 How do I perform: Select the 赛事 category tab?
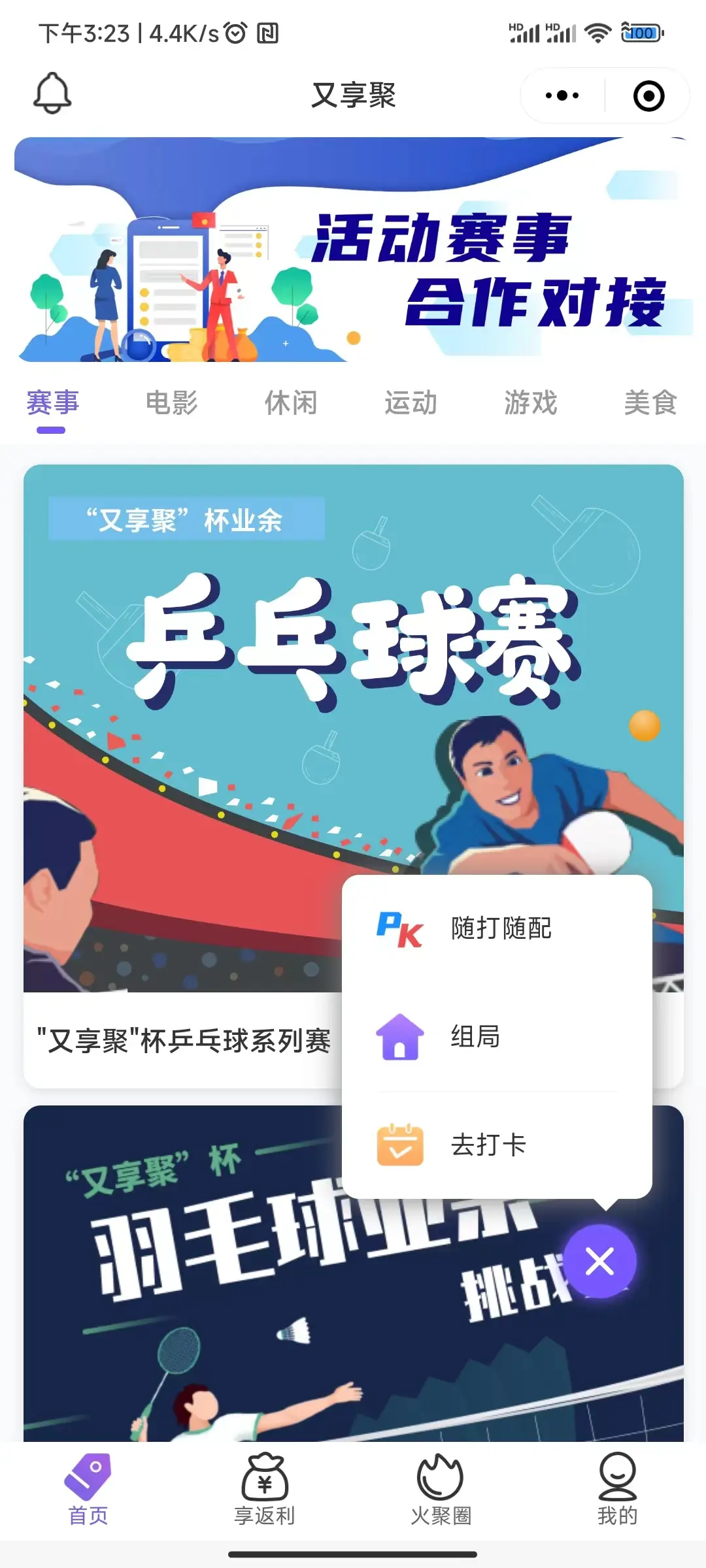point(52,403)
